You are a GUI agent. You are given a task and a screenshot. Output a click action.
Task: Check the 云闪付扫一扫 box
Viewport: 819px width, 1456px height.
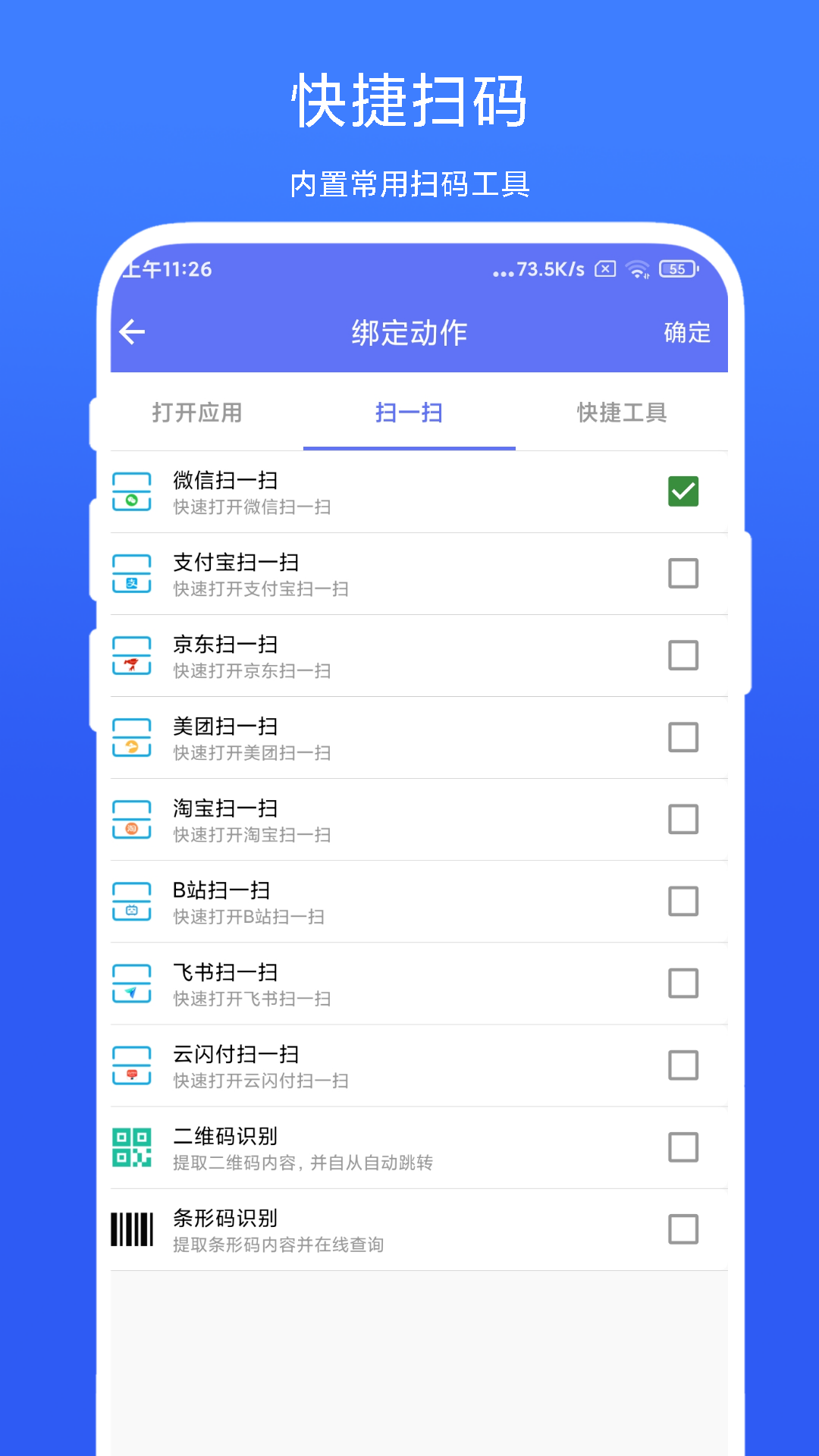click(684, 1065)
